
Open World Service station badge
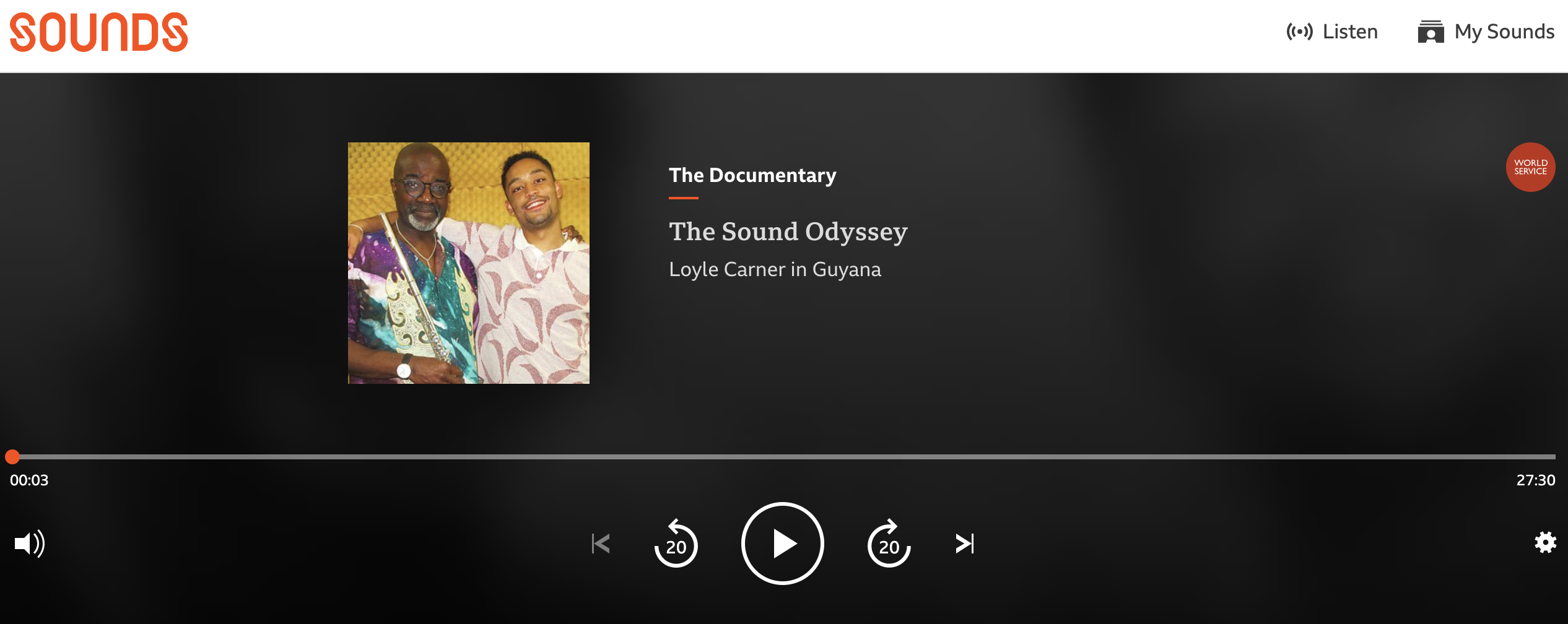coord(1530,167)
